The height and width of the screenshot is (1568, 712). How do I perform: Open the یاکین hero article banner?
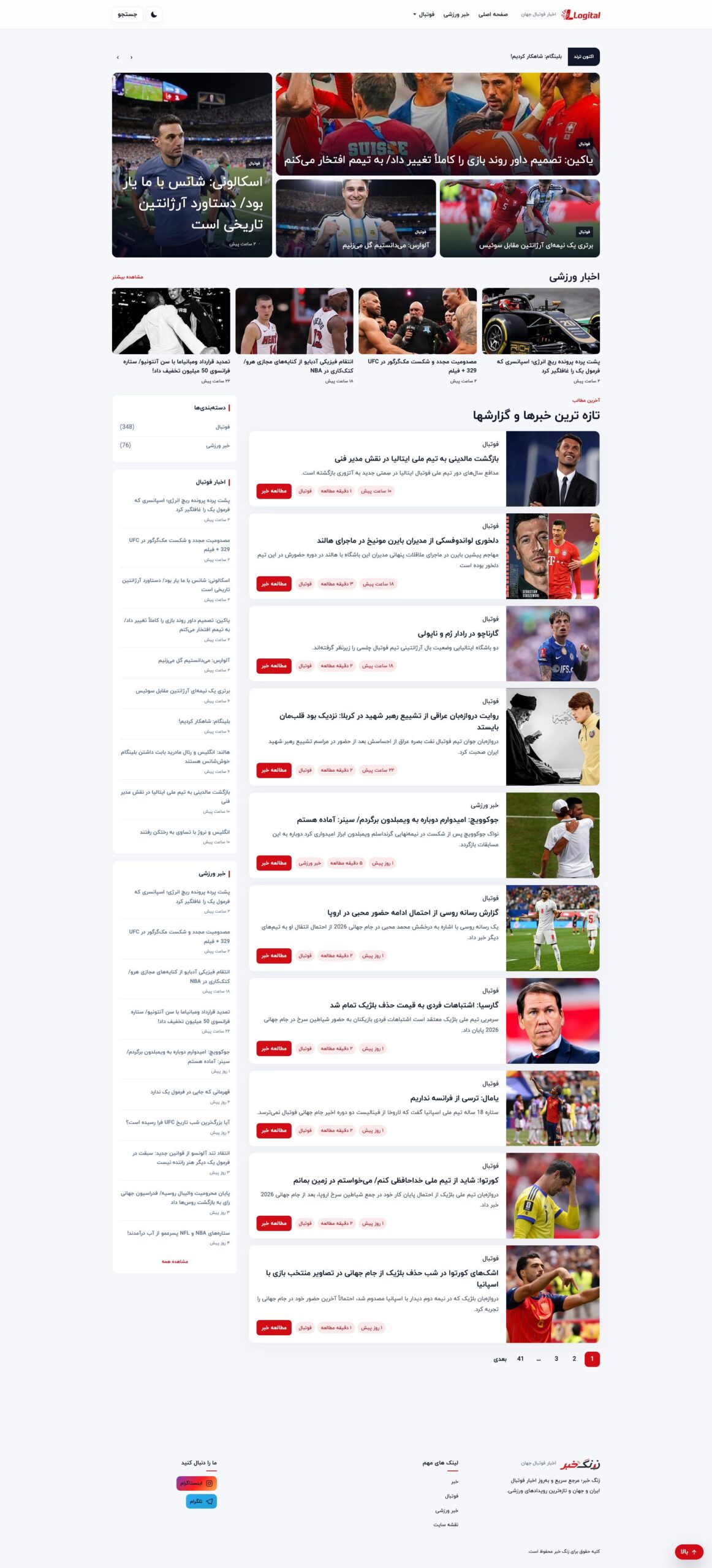(437, 124)
